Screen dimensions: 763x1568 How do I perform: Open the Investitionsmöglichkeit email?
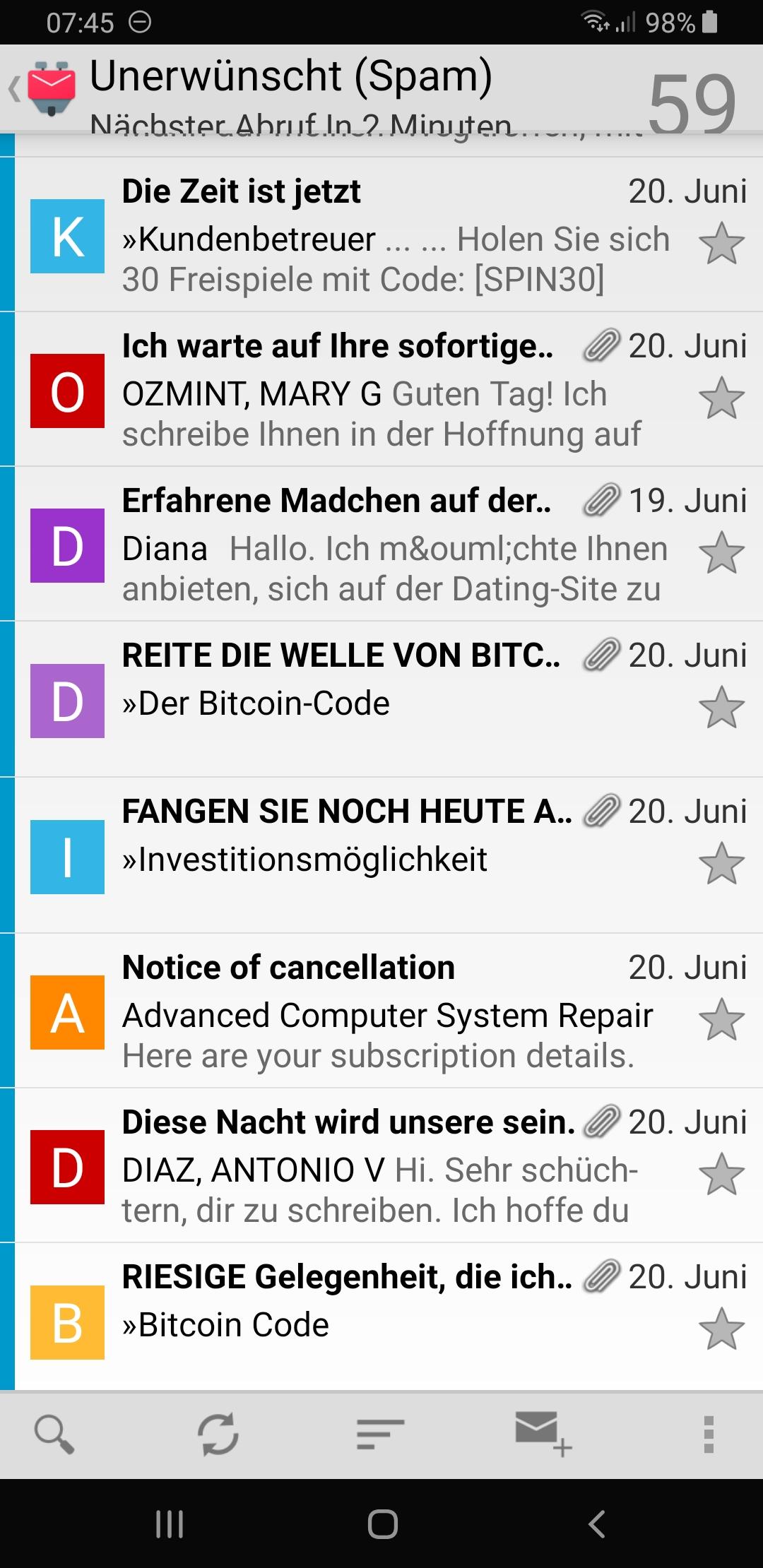pyautogui.click(x=389, y=855)
